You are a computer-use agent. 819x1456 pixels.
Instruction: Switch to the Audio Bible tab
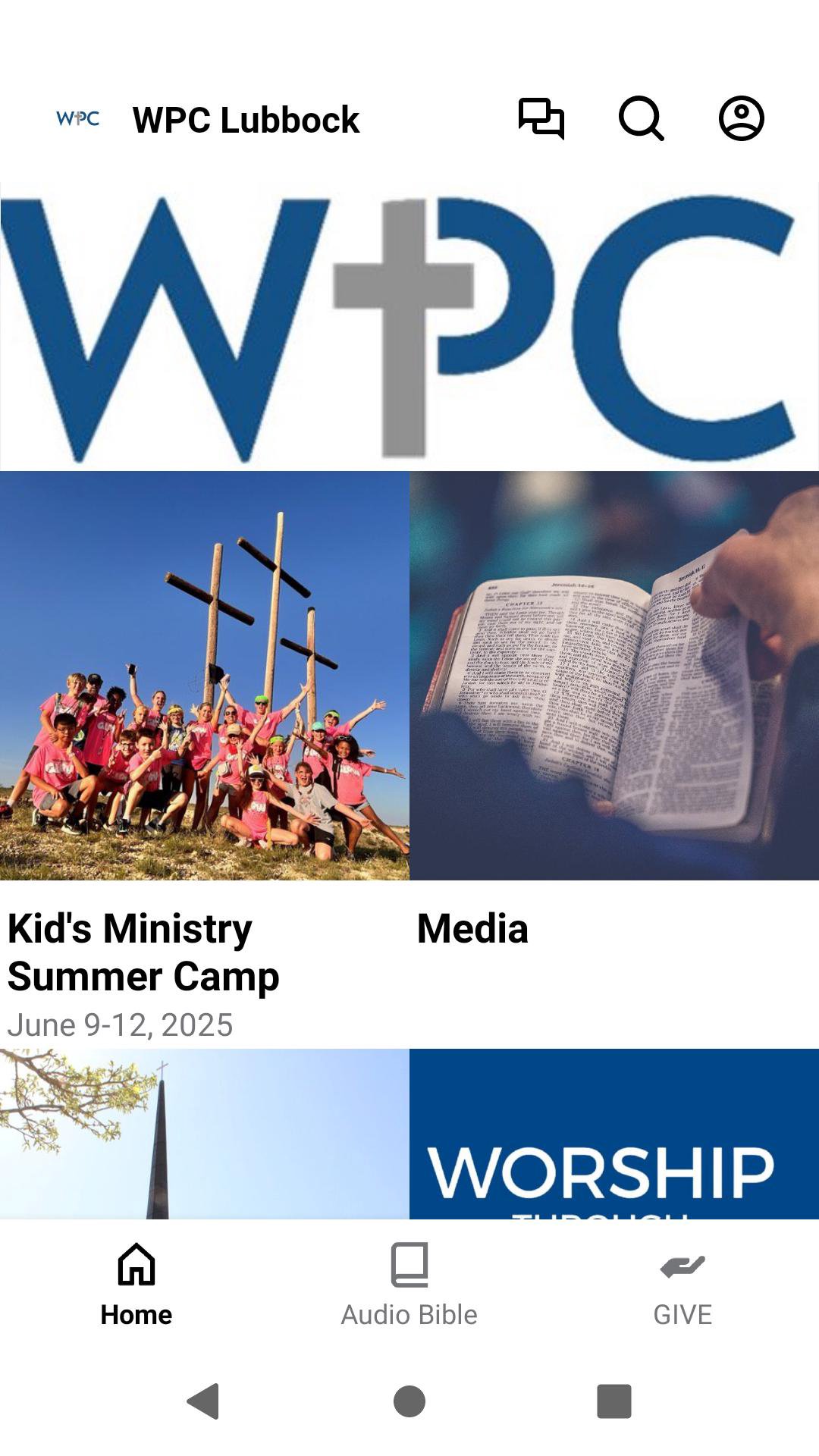pyautogui.click(x=409, y=1283)
